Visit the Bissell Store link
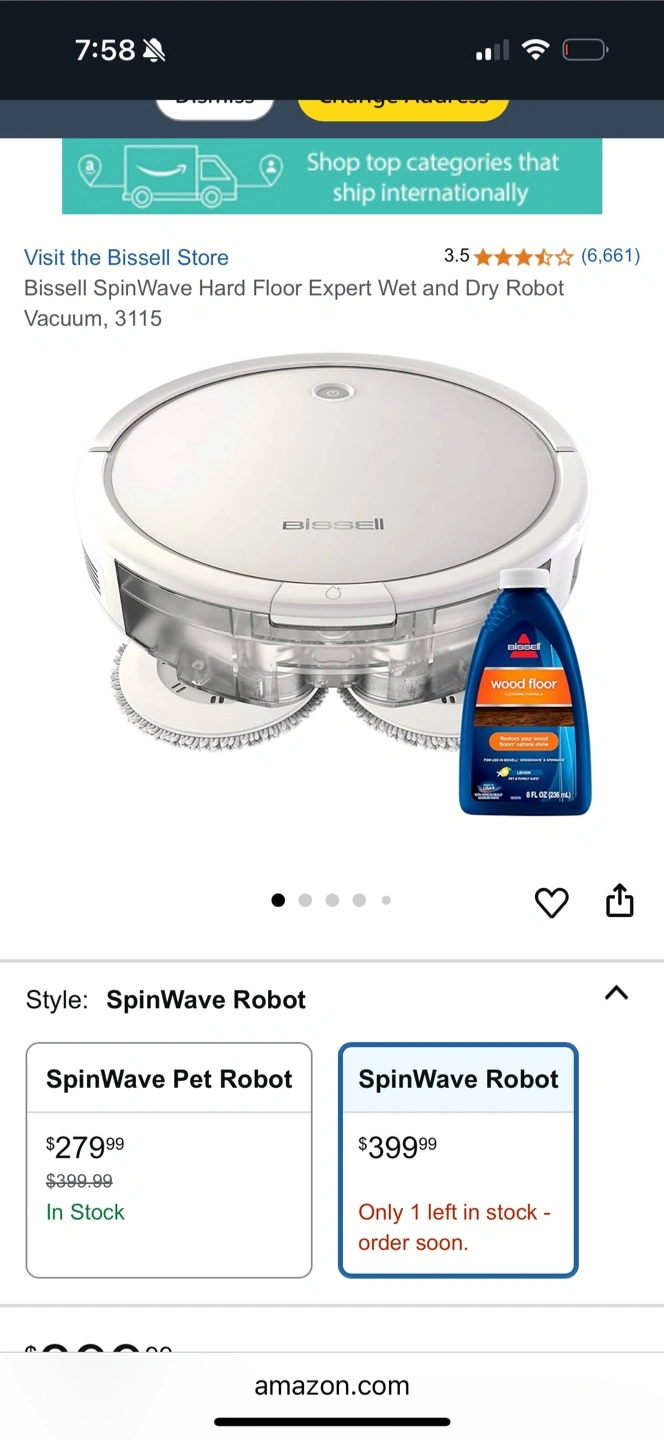The width and height of the screenshot is (664, 1440). coord(126,257)
